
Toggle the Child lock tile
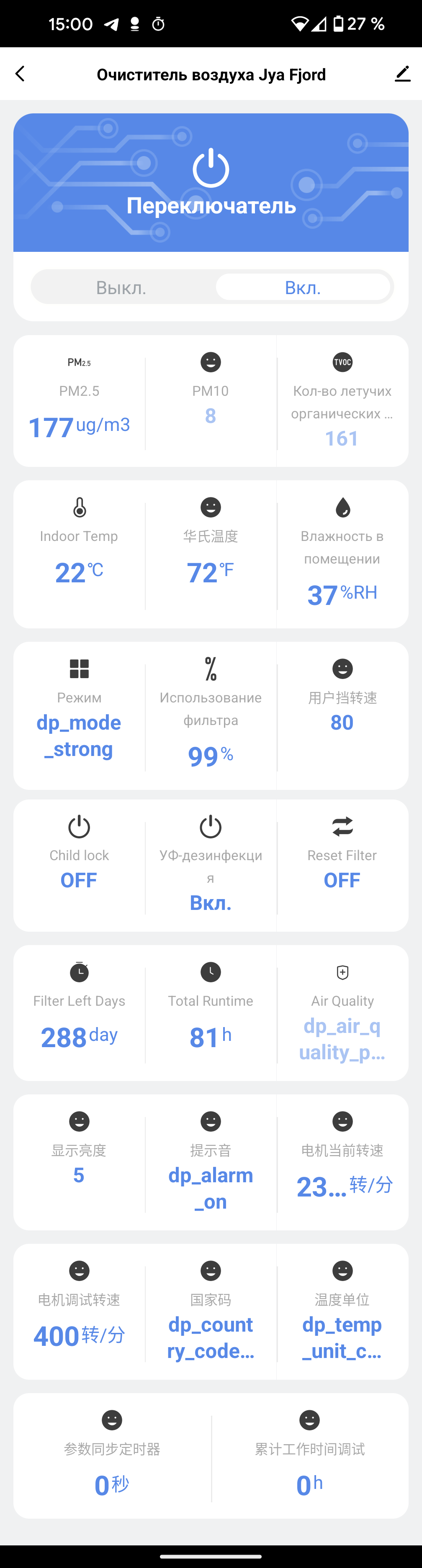(79, 864)
